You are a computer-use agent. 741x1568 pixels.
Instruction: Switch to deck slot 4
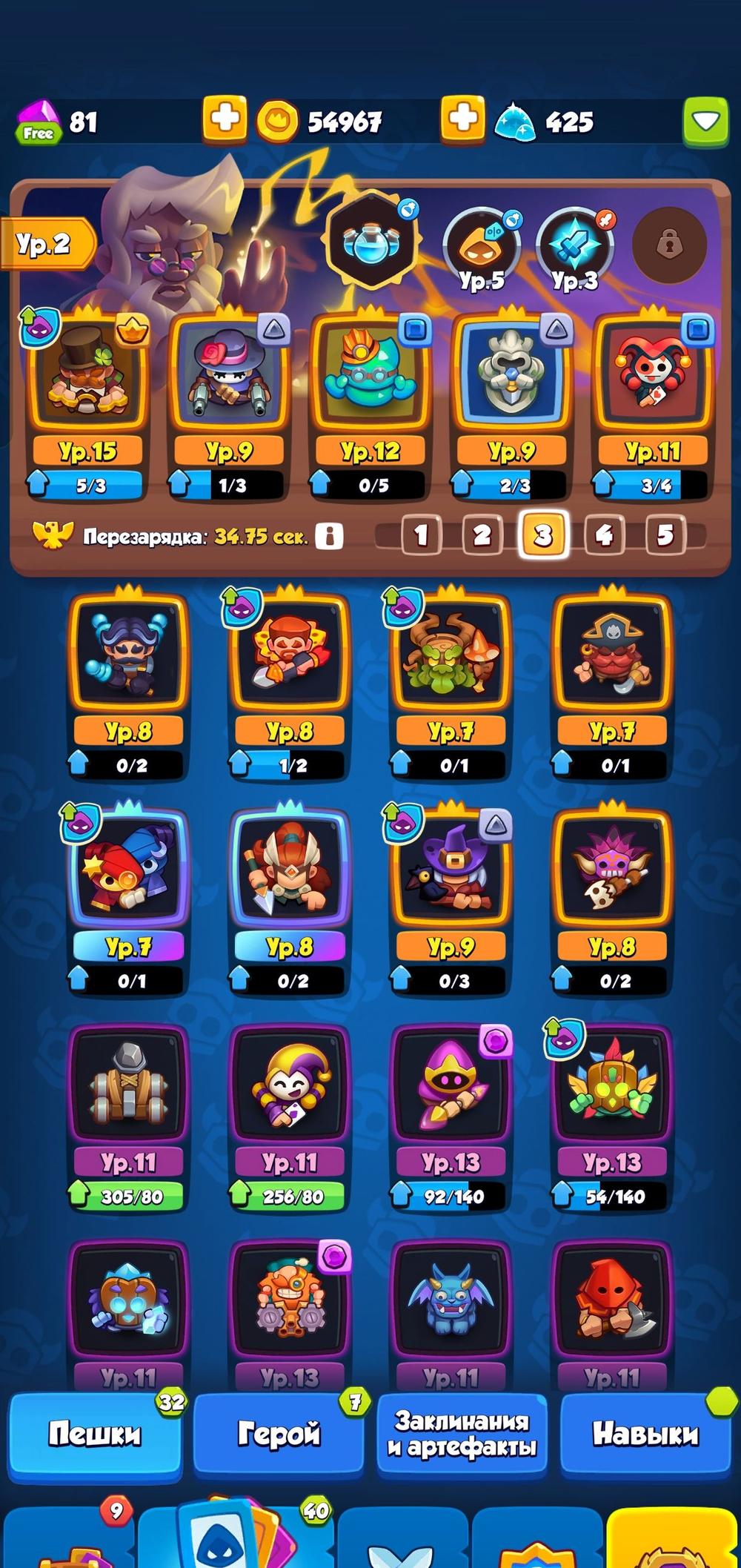click(x=604, y=535)
